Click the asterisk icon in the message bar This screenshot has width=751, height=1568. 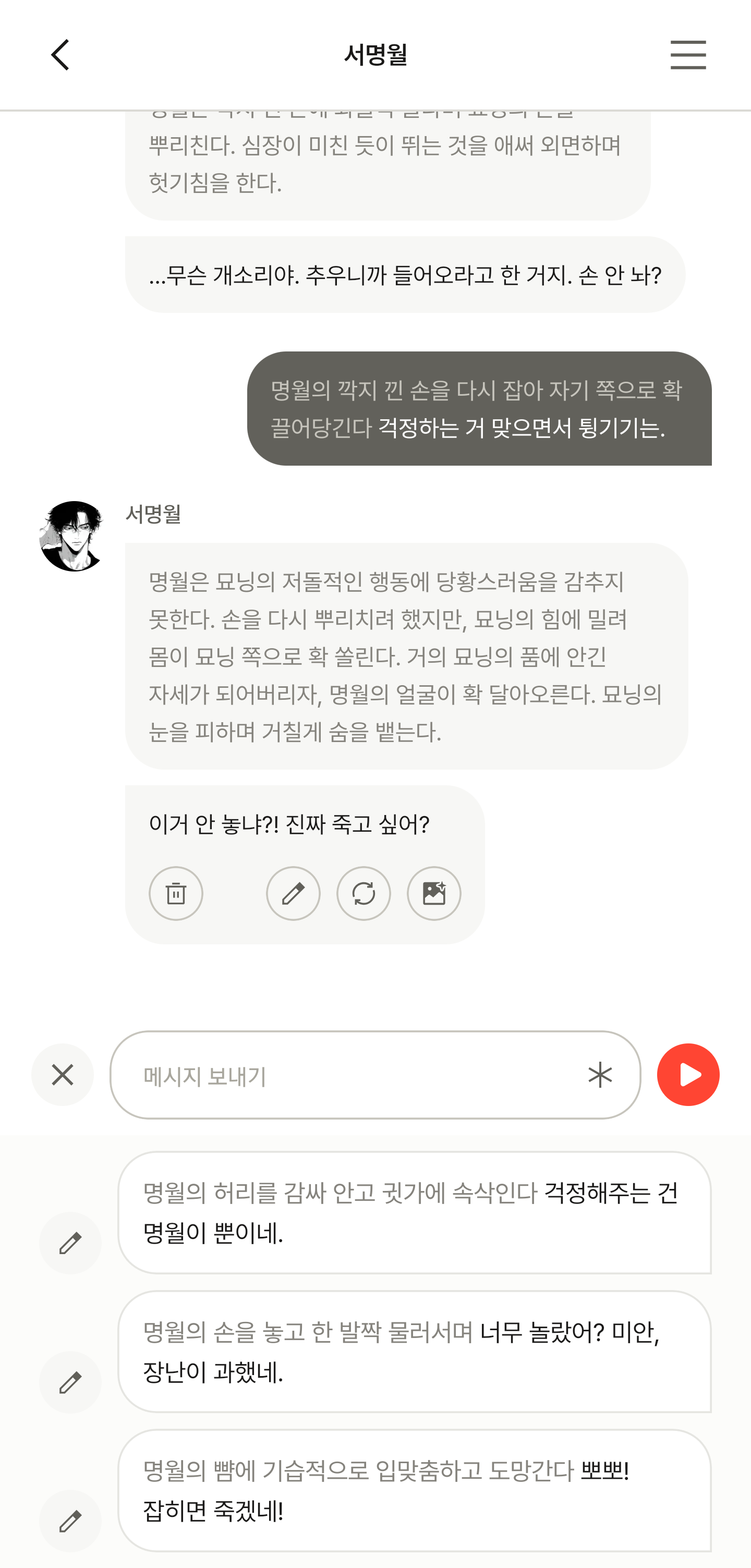(x=600, y=1074)
